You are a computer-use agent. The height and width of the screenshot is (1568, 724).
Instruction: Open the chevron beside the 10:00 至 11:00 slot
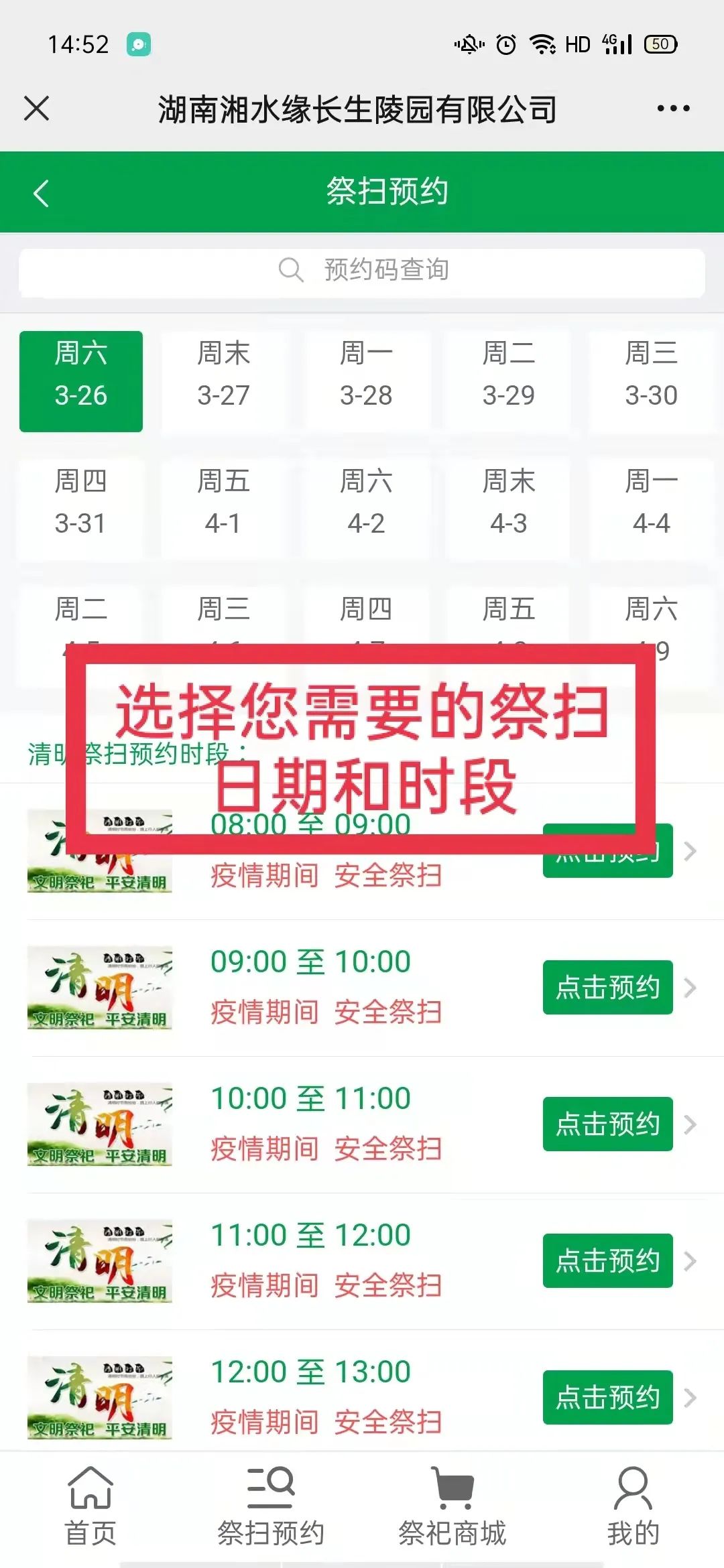689,1124
